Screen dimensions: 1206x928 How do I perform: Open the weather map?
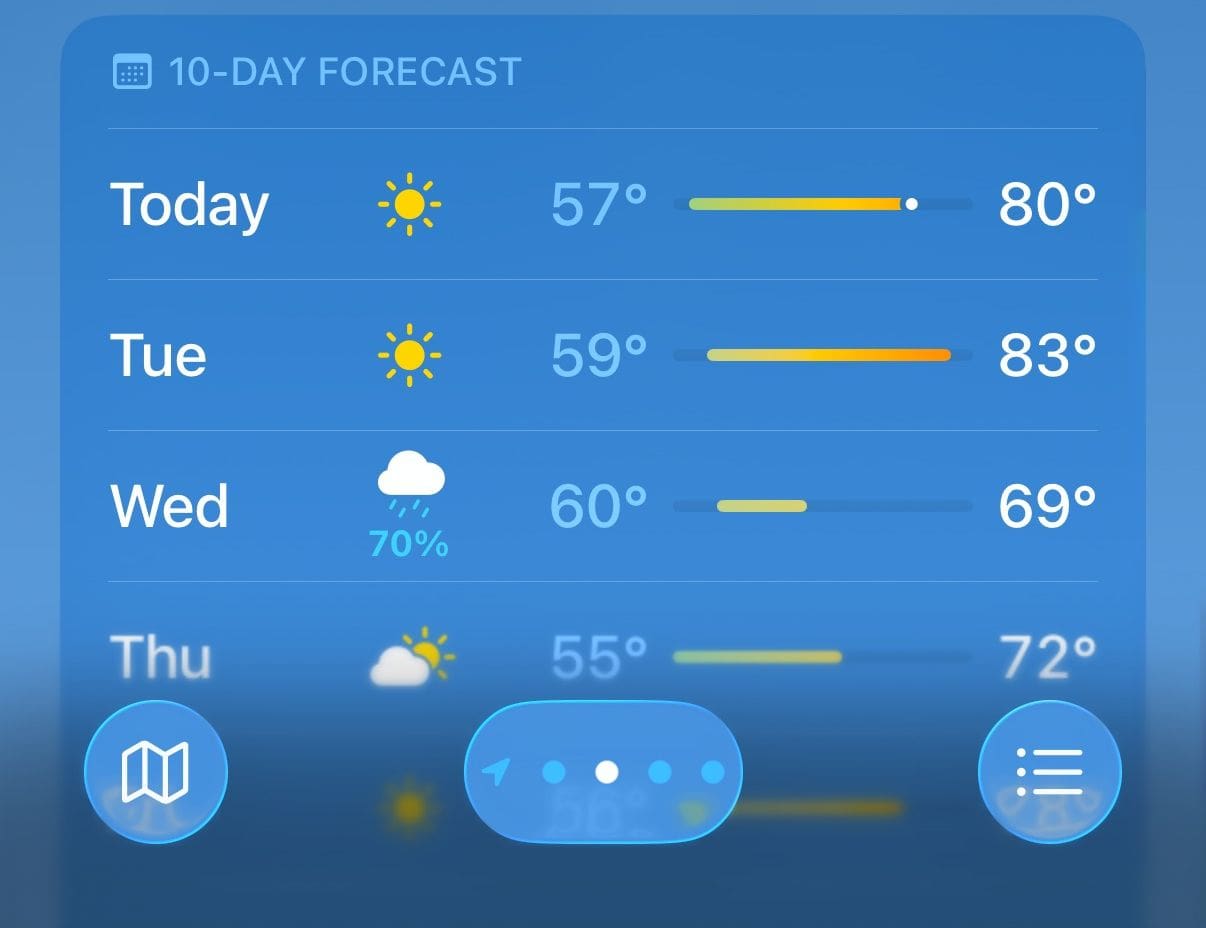(155, 772)
